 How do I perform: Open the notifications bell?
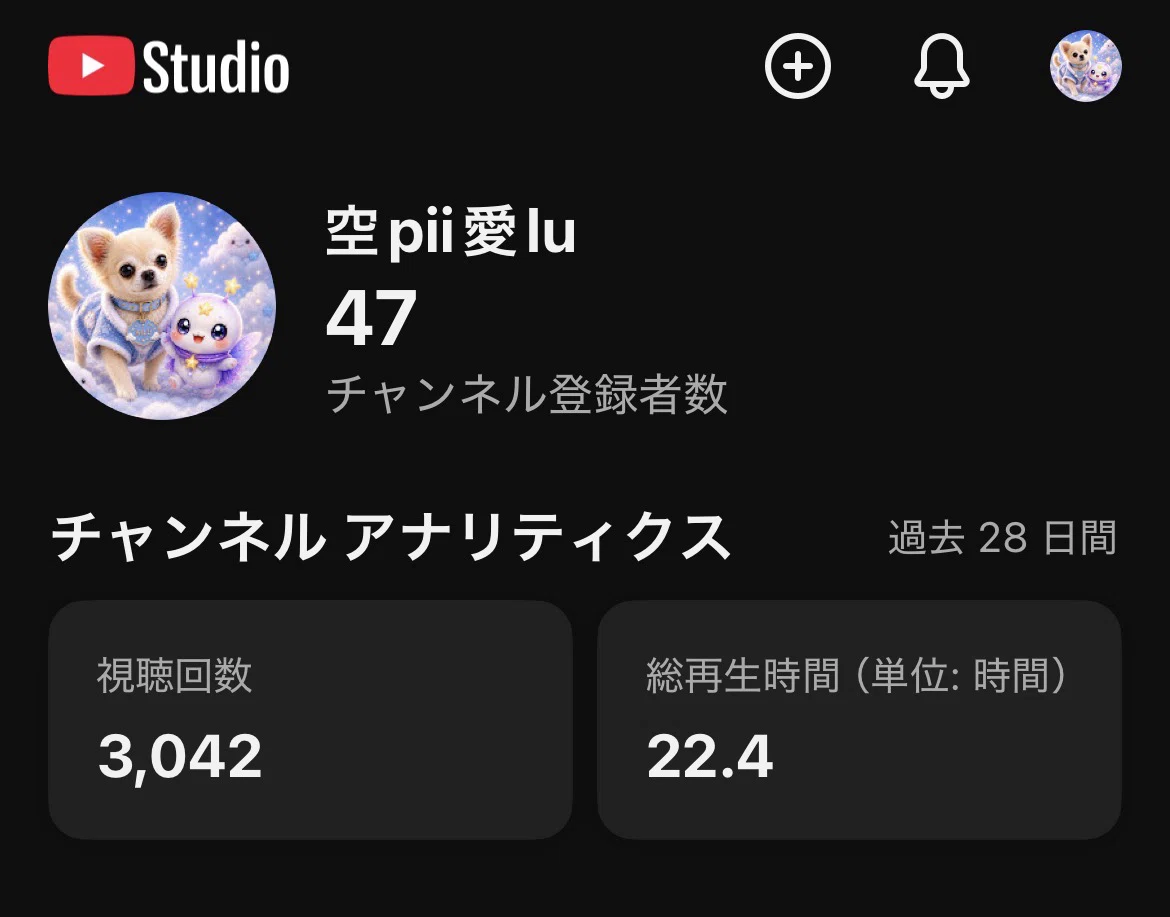(x=942, y=66)
